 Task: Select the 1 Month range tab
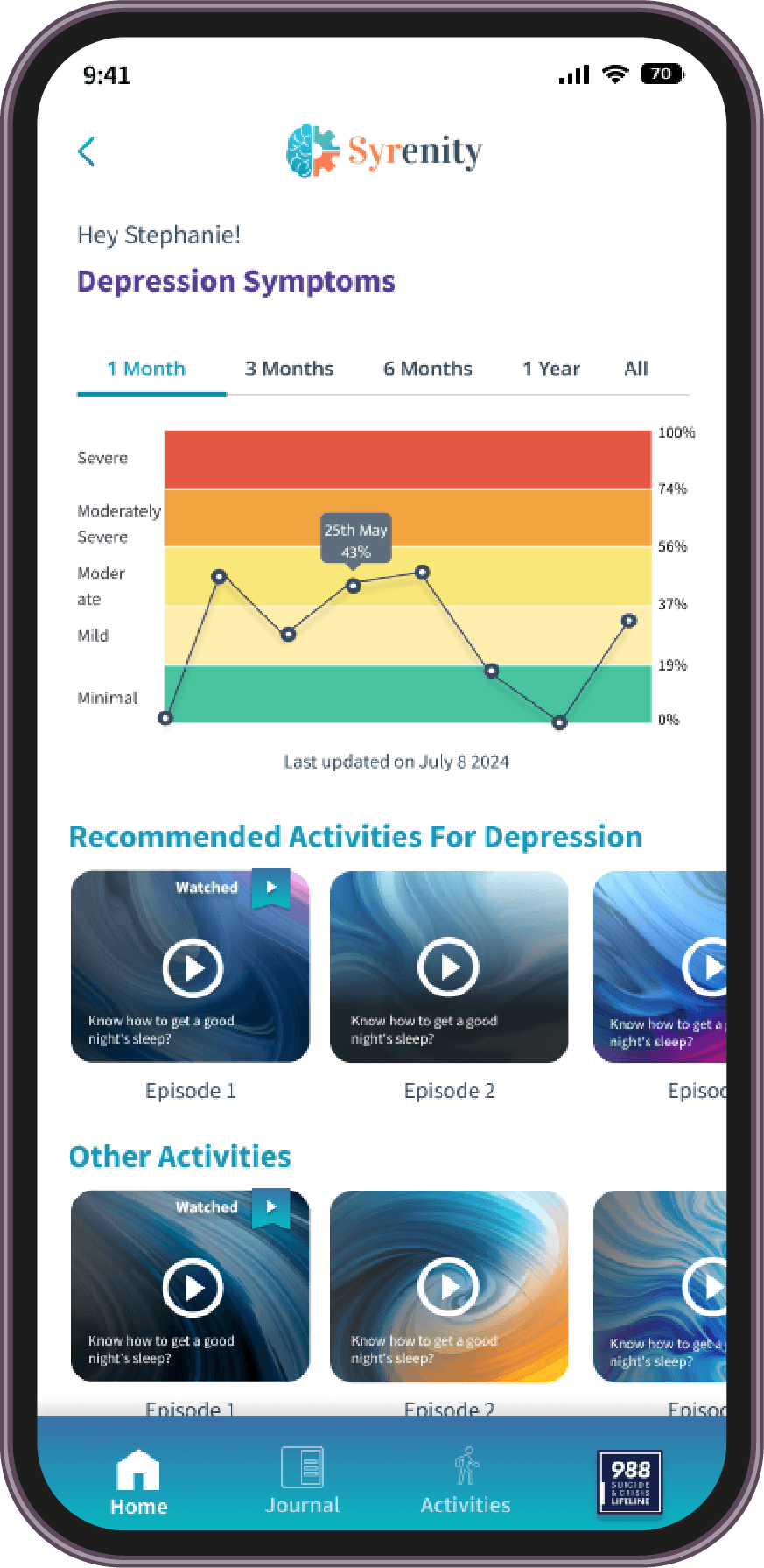click(x=146, y=369)
